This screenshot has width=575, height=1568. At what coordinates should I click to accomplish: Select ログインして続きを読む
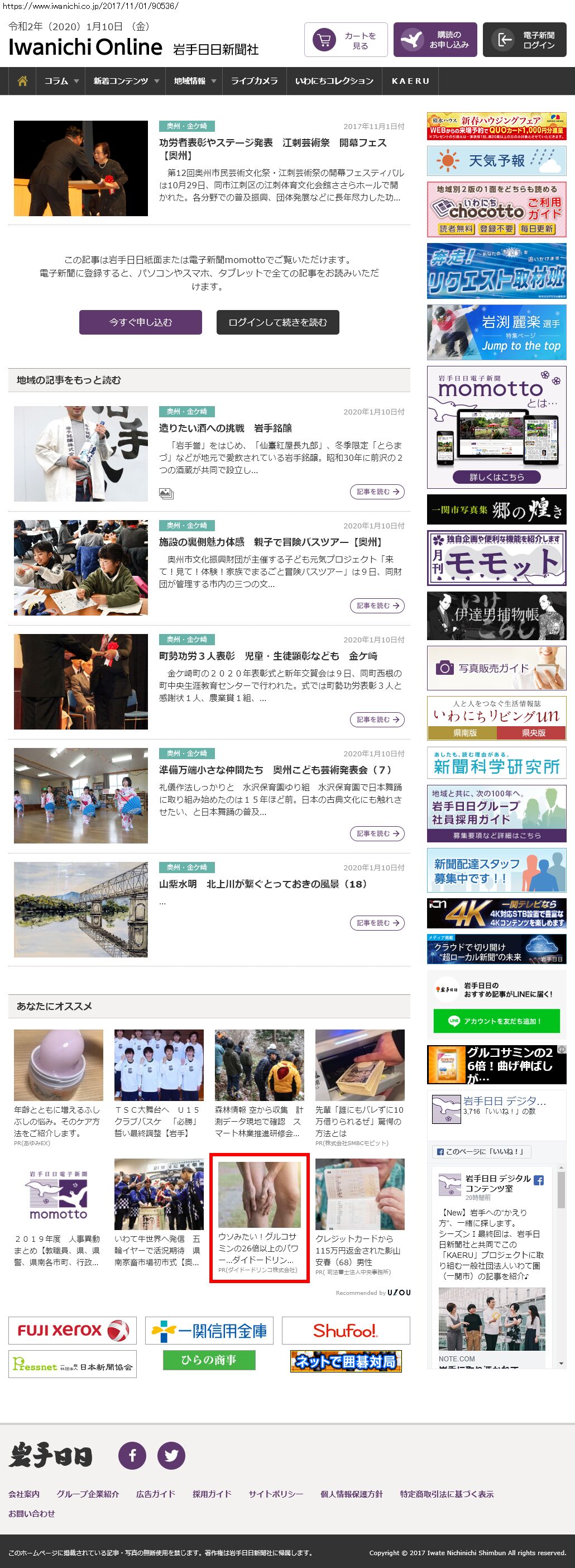point(277,322)
